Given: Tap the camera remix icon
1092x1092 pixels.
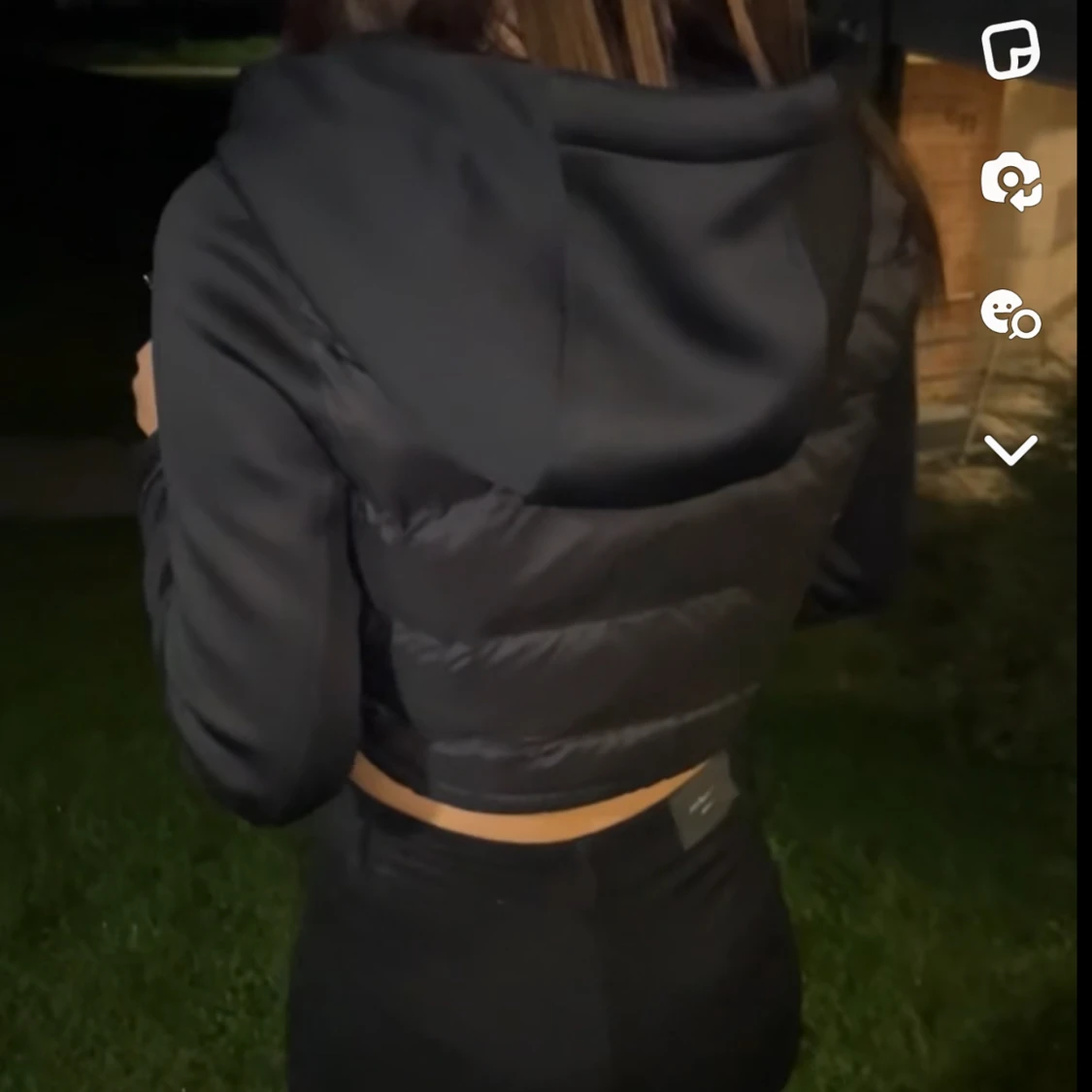Looking at the screenshot, I should (x=1010, y=182).
